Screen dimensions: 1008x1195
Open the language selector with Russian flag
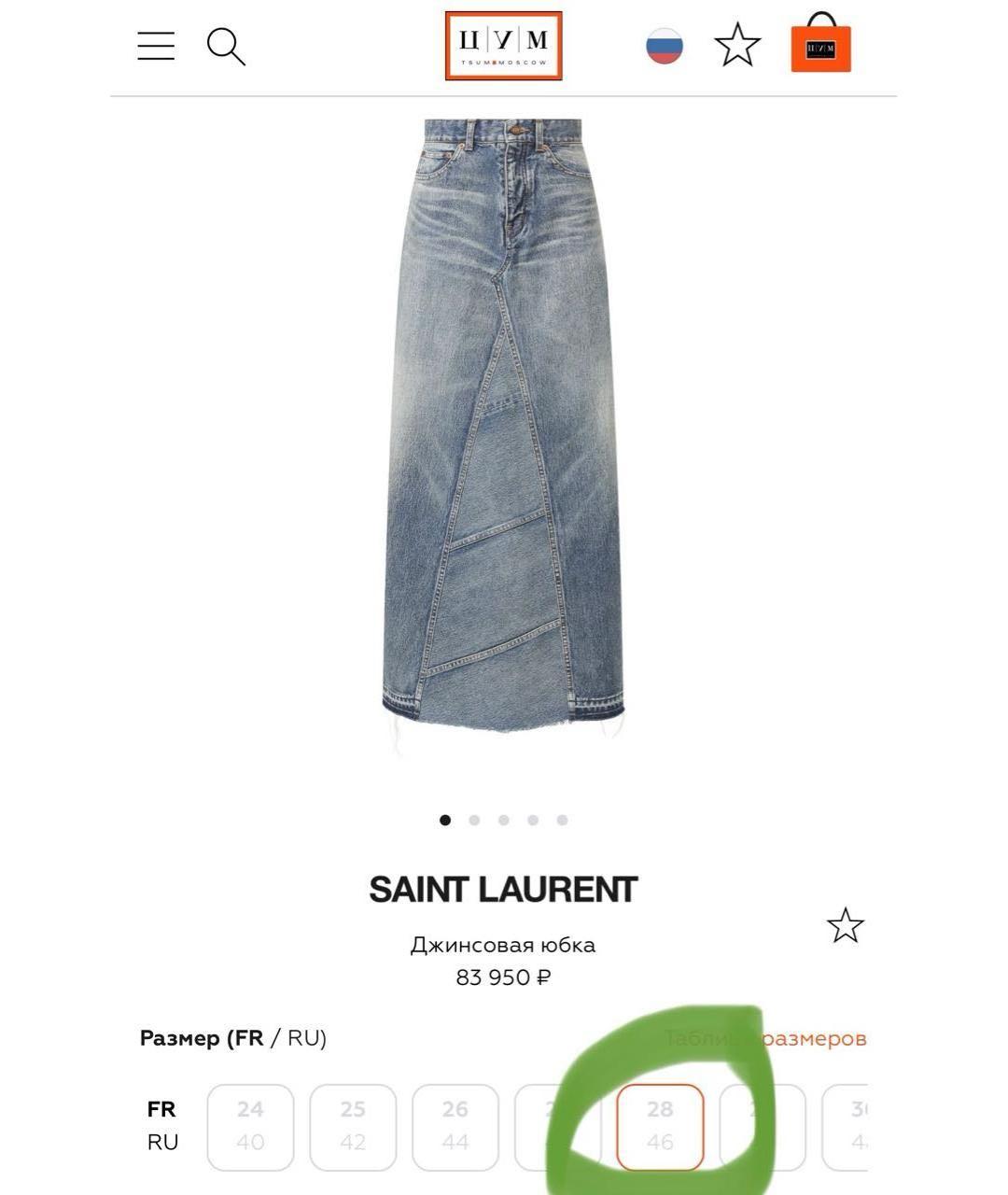click(x=665, y=44)
